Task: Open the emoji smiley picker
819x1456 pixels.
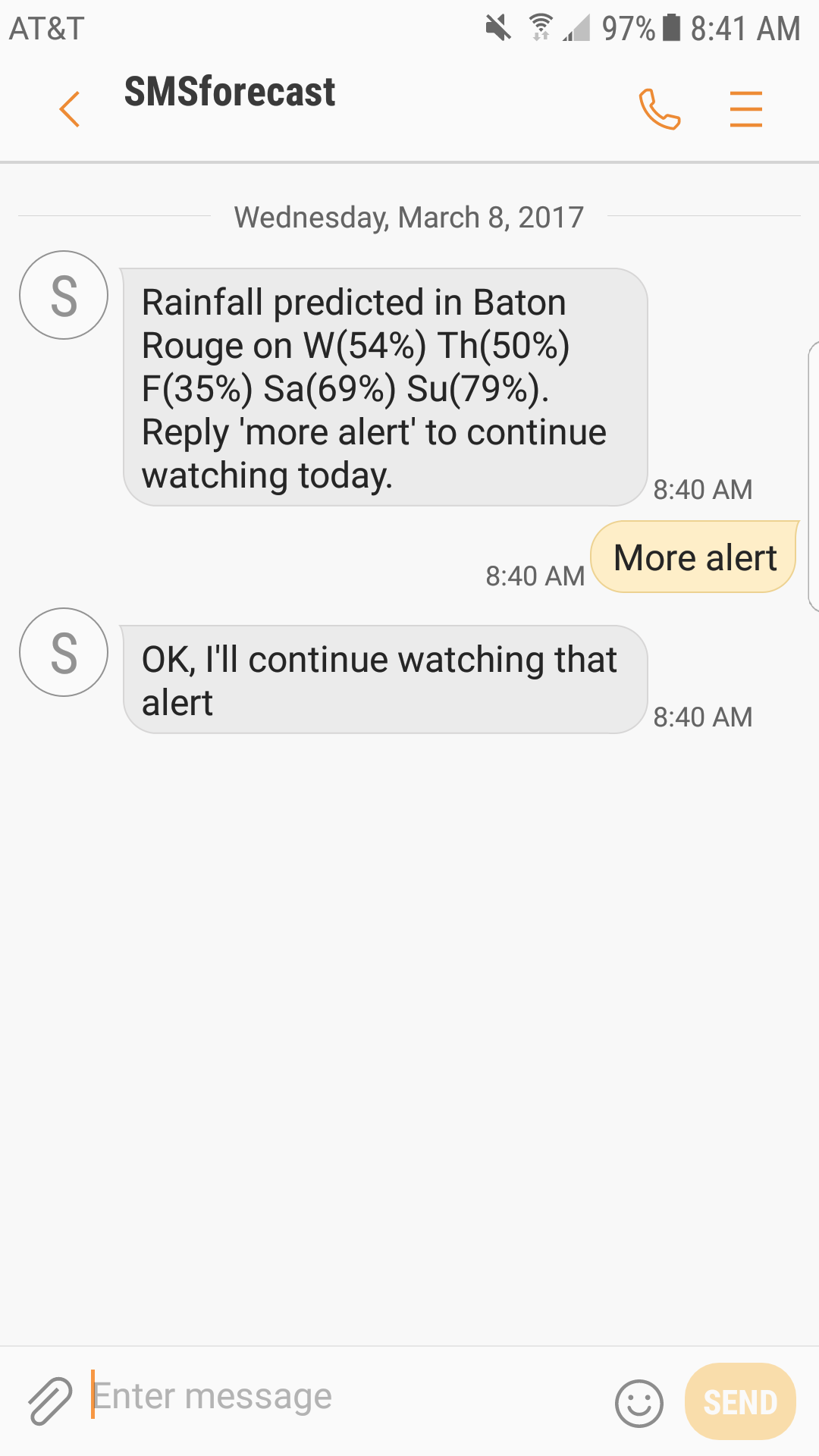Action: click(x=639, y=1402)
